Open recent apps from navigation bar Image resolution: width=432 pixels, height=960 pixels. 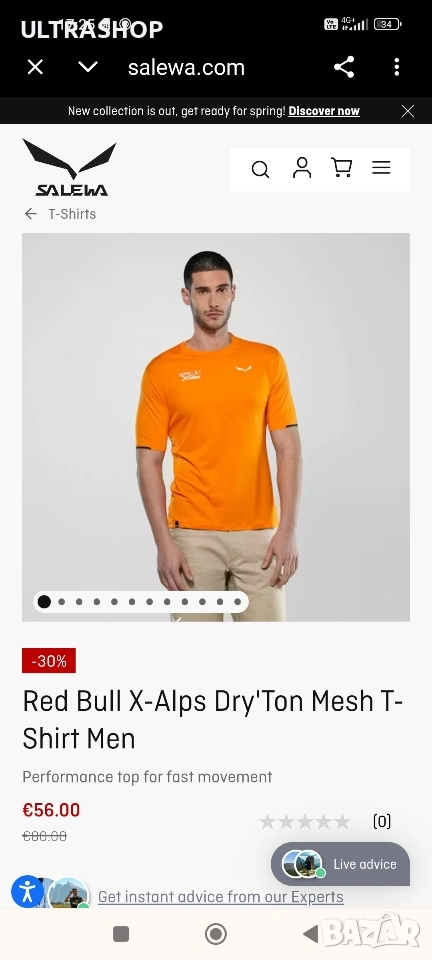point(121,934)
